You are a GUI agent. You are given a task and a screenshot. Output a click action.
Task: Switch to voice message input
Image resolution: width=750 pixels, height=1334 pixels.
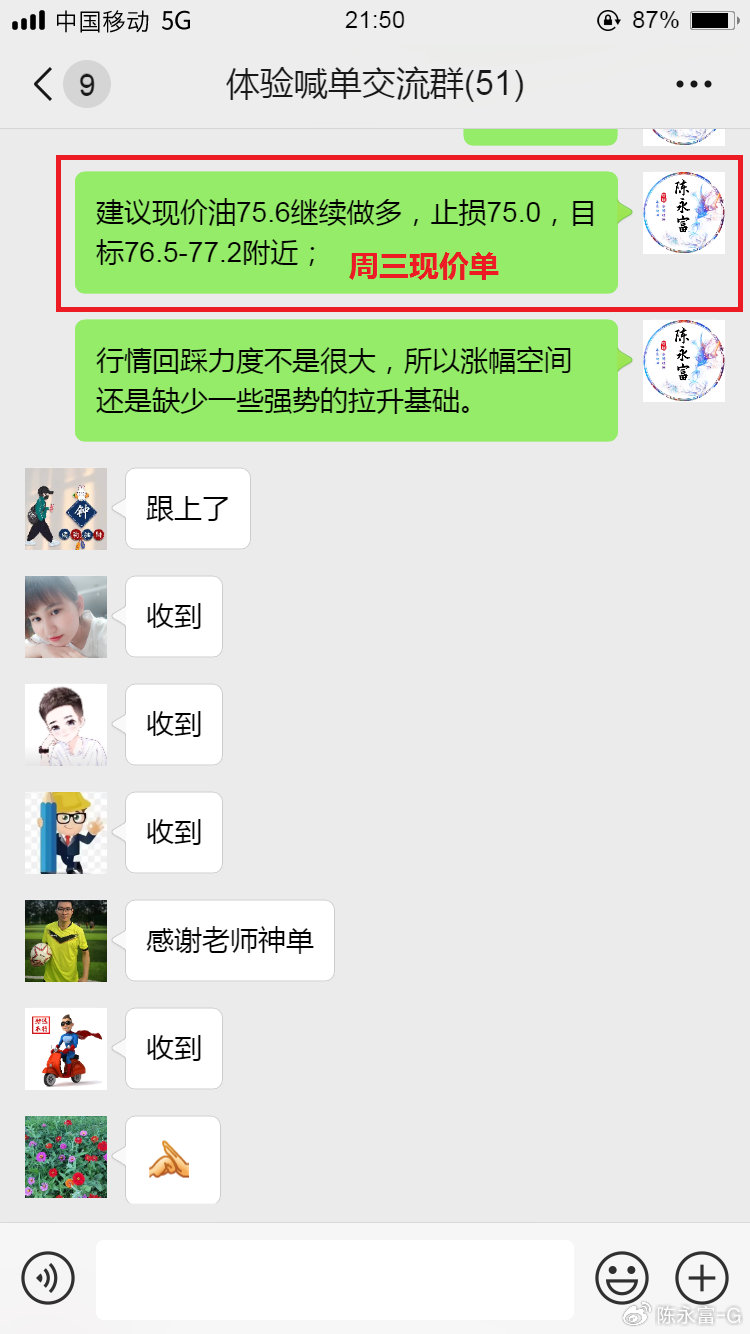(48, 1277)
